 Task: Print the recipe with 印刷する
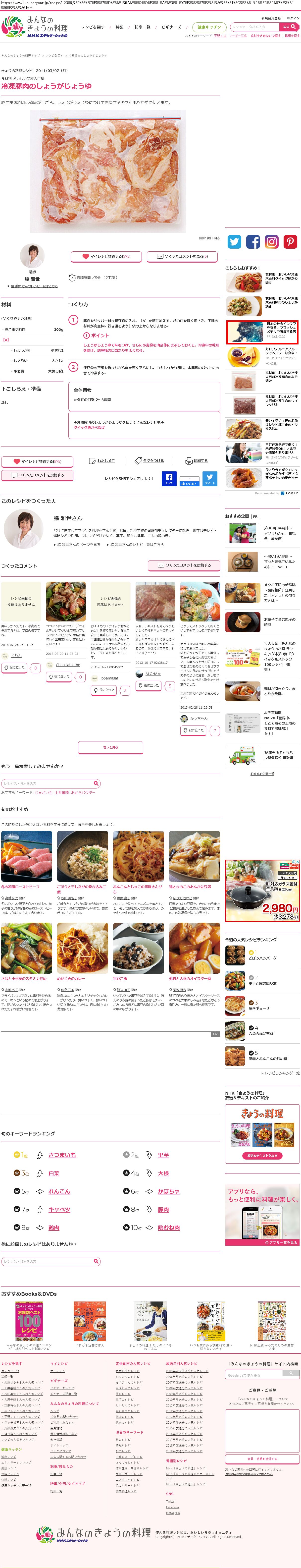pyautogui.click(x=199, y=461)
